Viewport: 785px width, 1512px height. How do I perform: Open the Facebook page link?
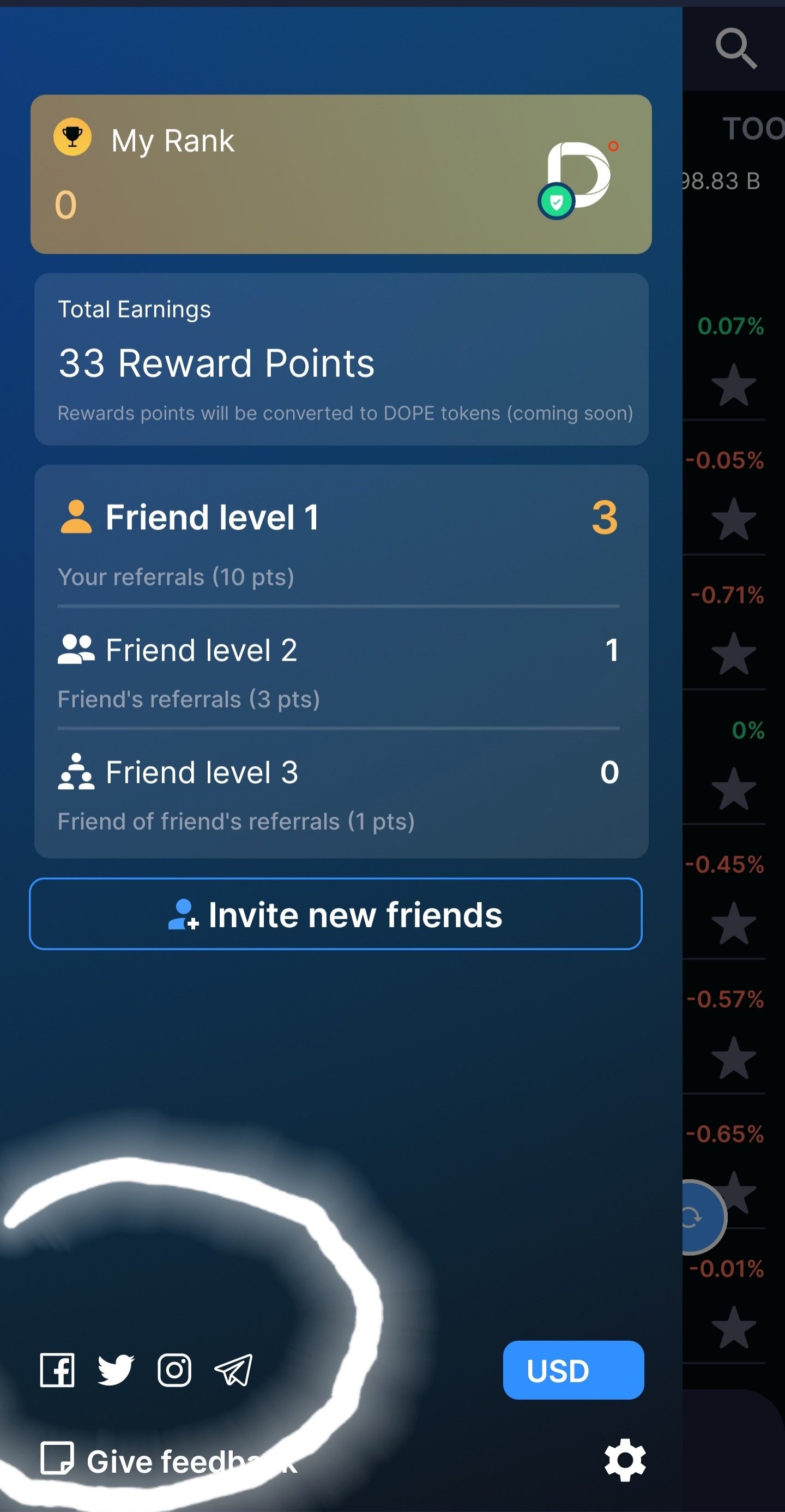57,1371
